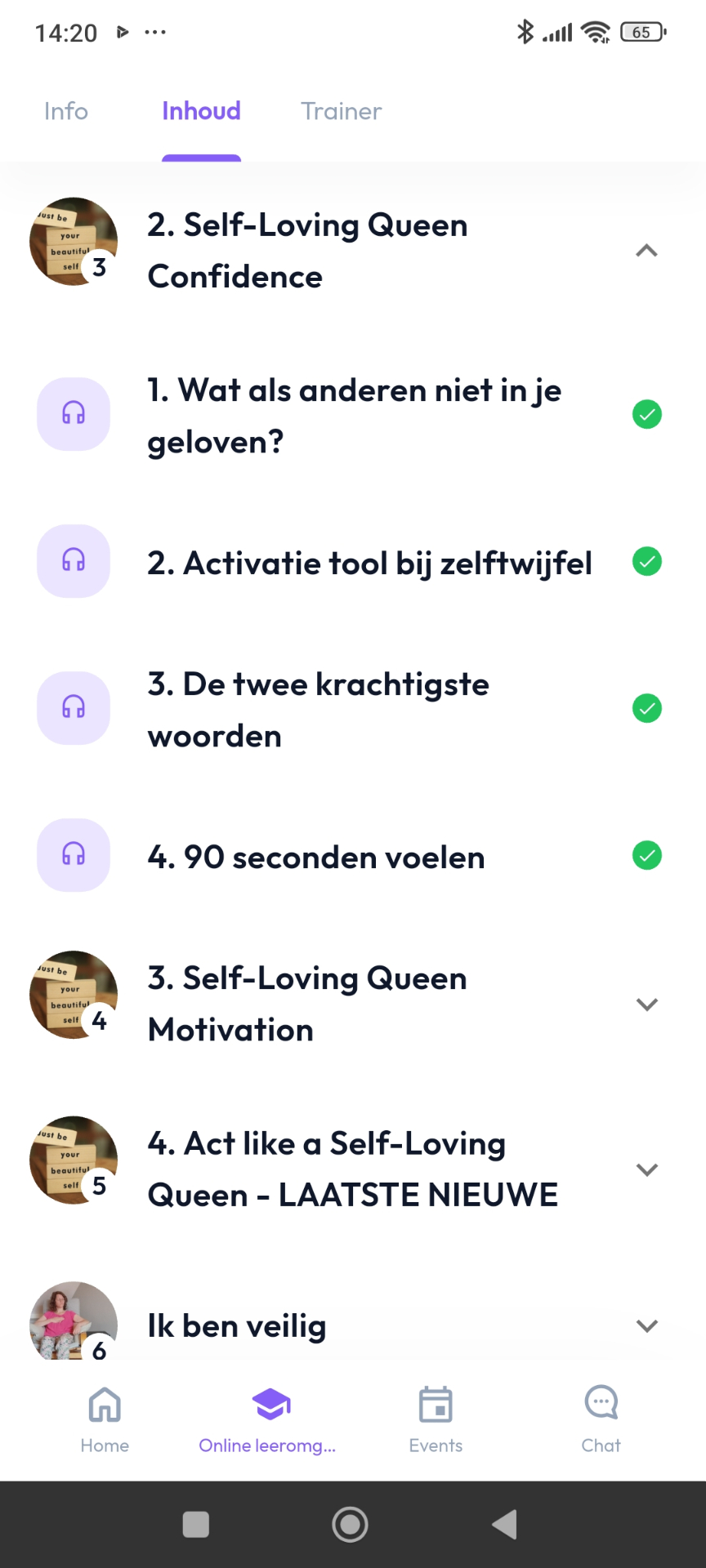The width and height of the screenshot is (706, 1568).
Task: Click the green checkmark for 'Activatie tool bij zelftwijfel'
Action: click(646, 561)
